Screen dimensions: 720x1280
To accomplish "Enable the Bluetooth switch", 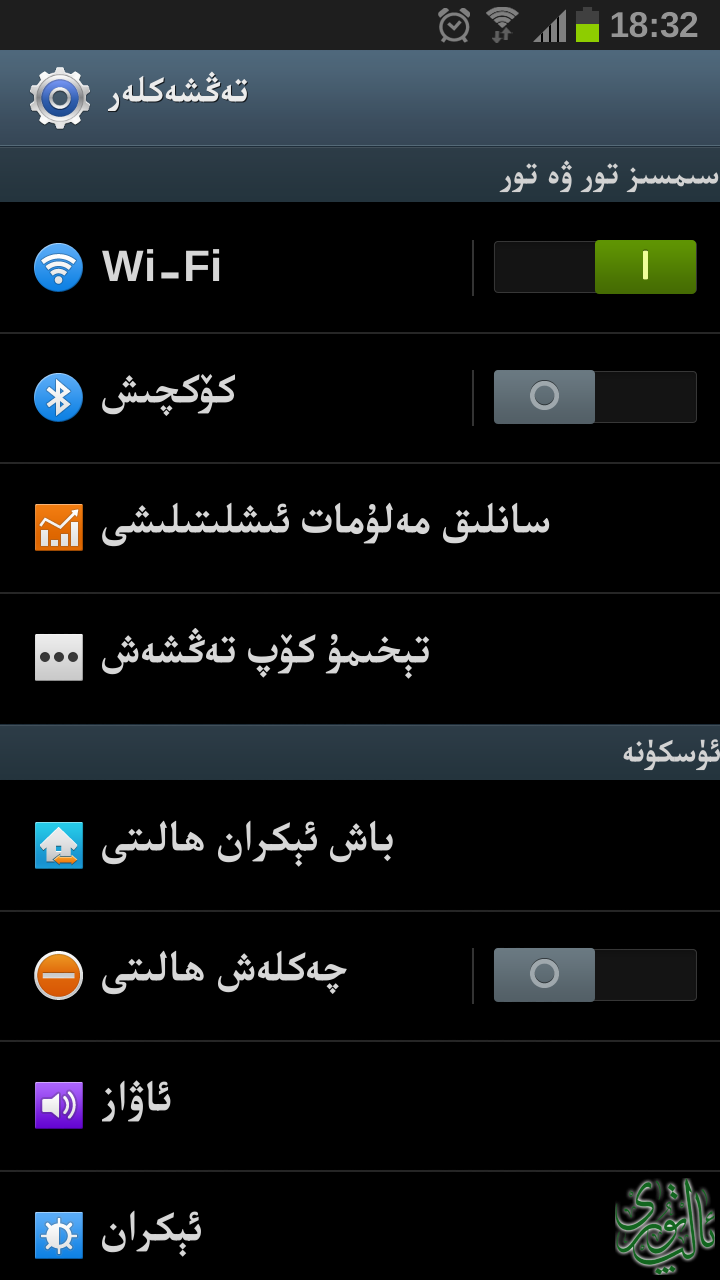I will click(x=595, y=397).
